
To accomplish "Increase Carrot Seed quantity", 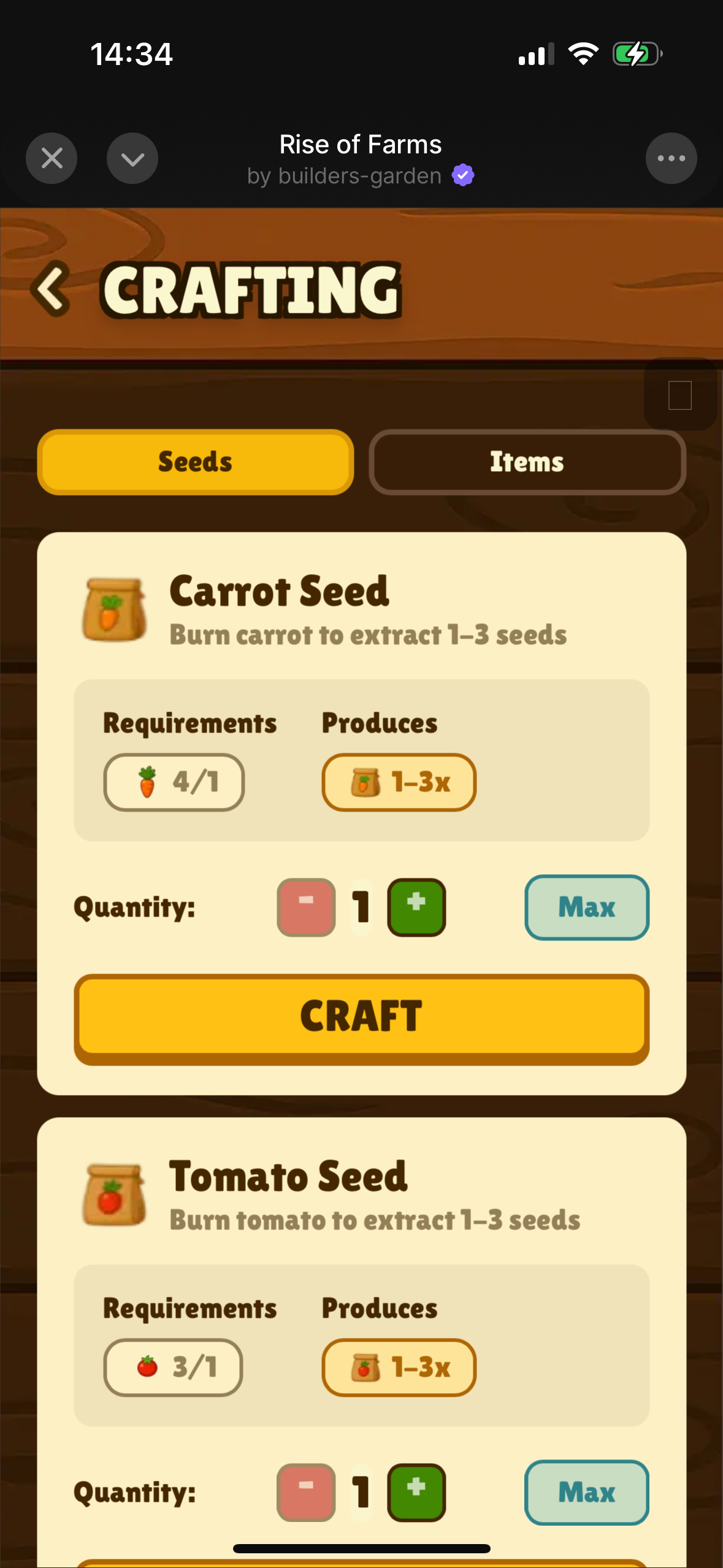I will point(416,907).
